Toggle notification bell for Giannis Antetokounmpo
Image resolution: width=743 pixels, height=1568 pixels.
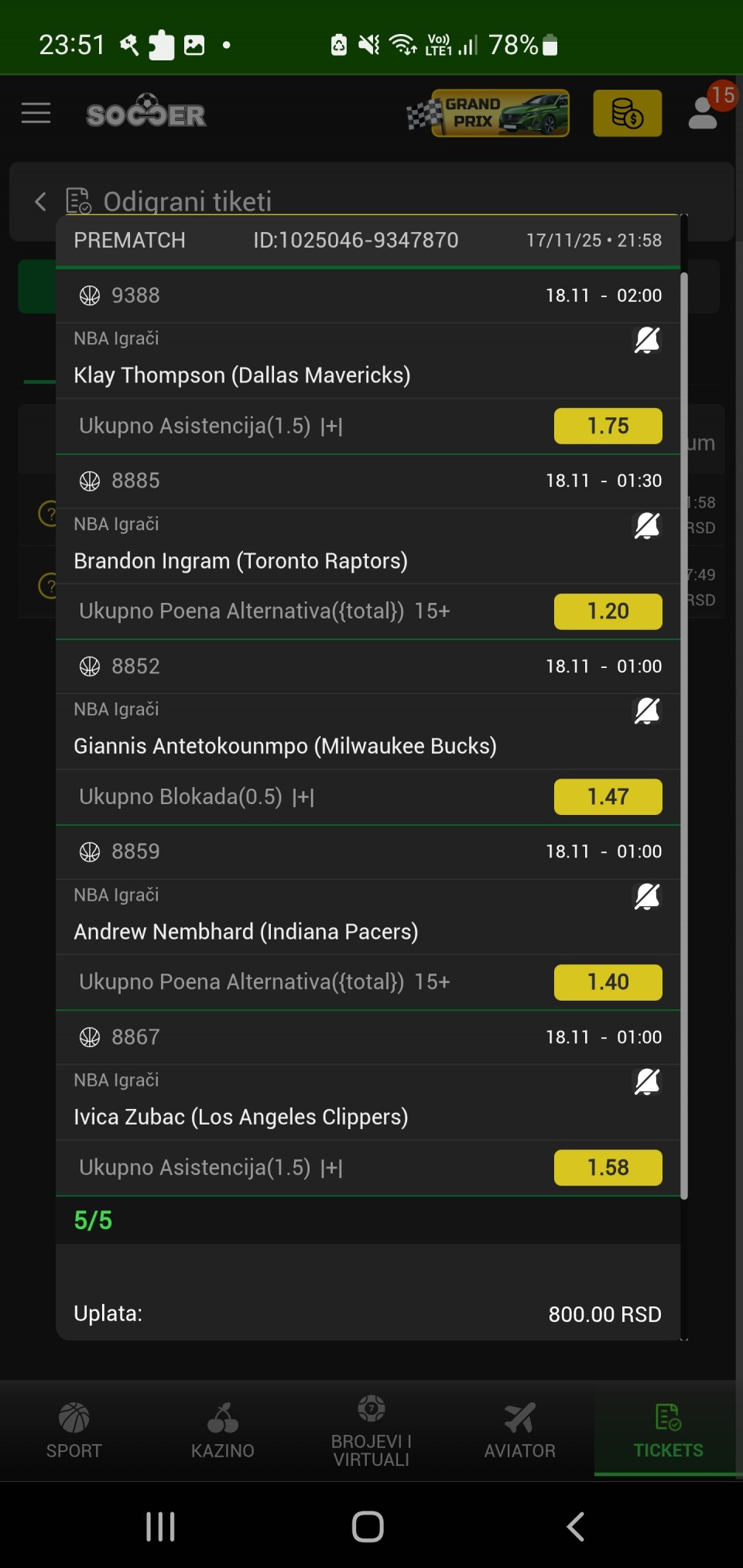click(x=646, y=711)
